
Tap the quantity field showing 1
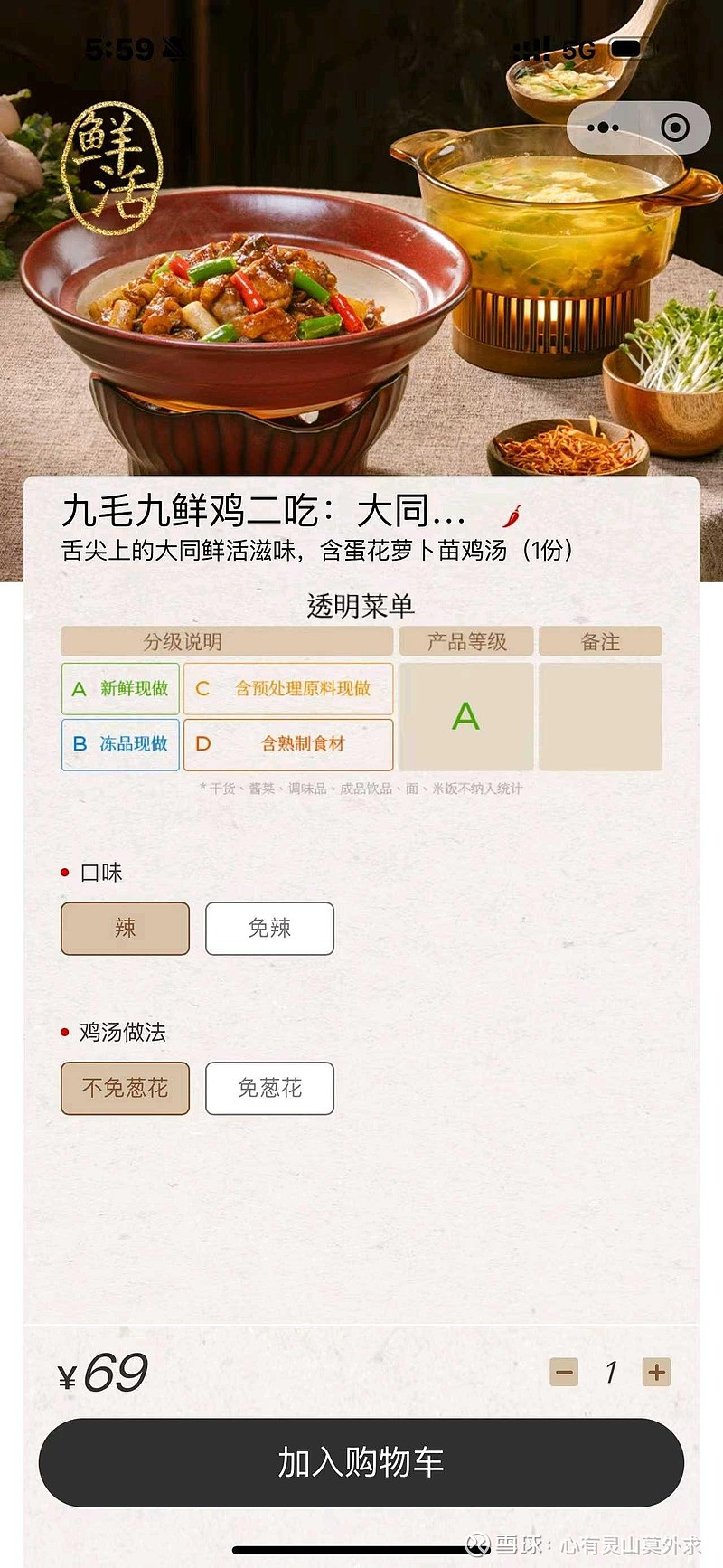pos(609,1373)
